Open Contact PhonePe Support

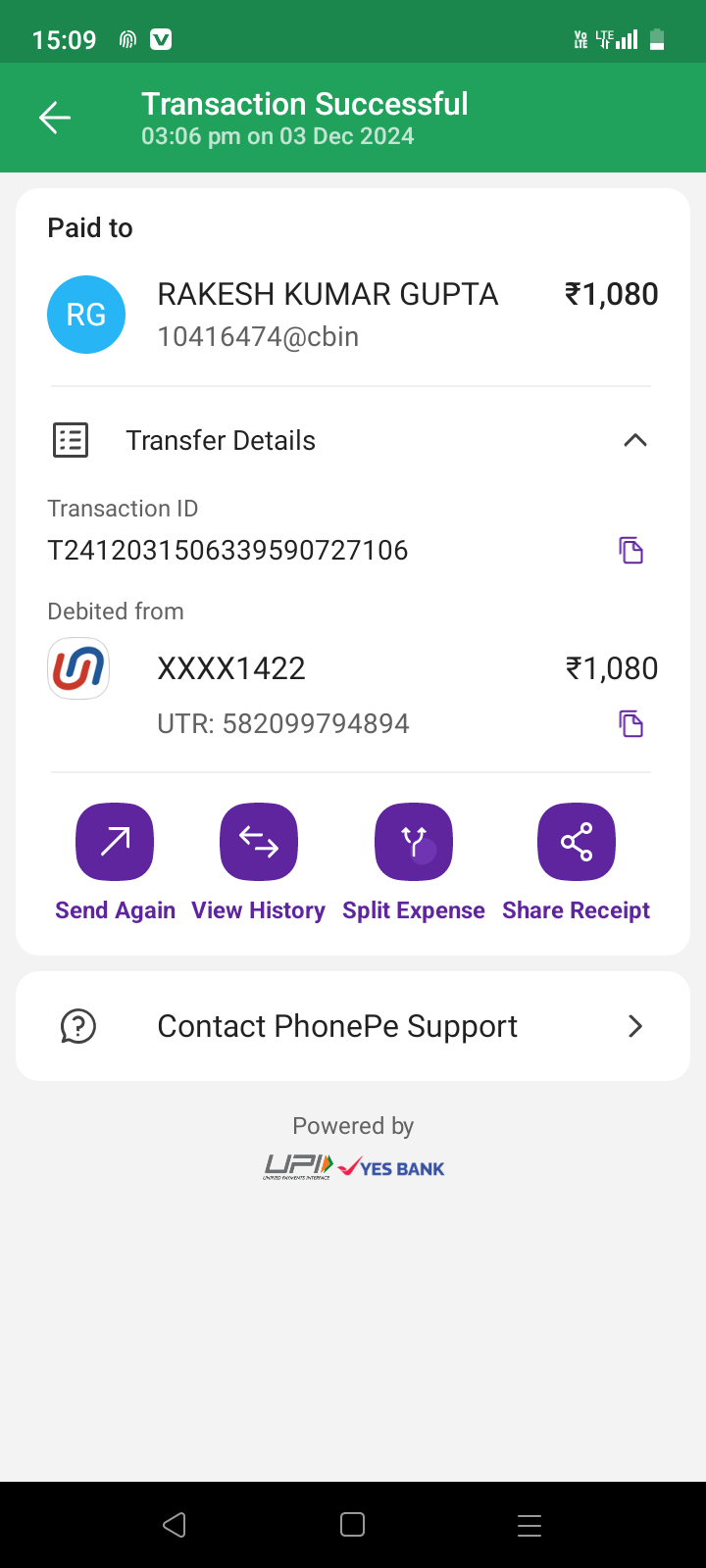tap(353, 1026)
